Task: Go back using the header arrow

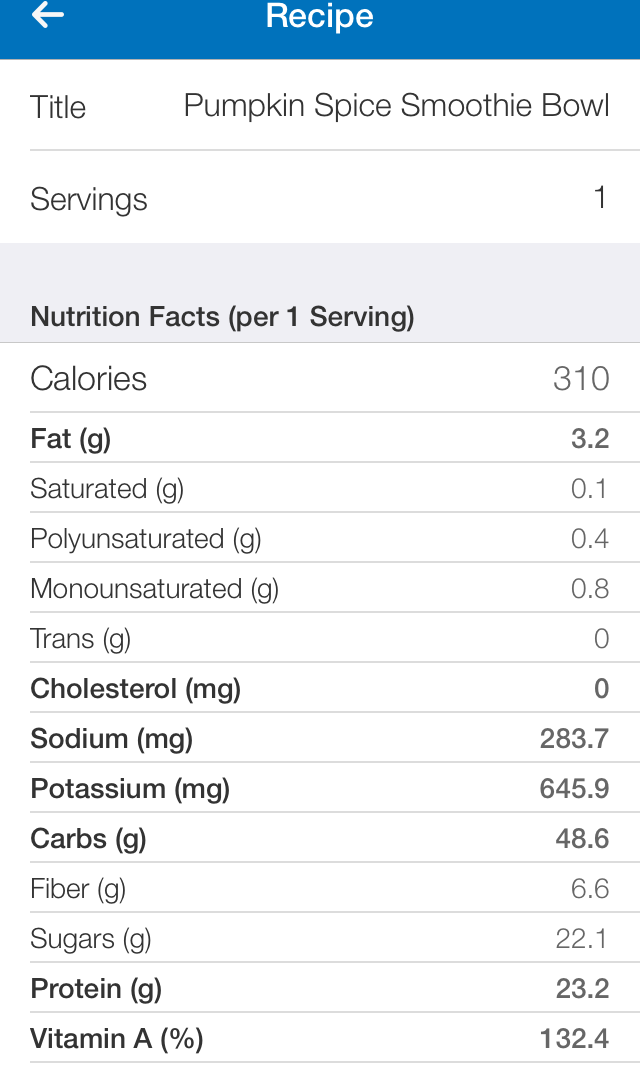Action: [x=48, y=16]
